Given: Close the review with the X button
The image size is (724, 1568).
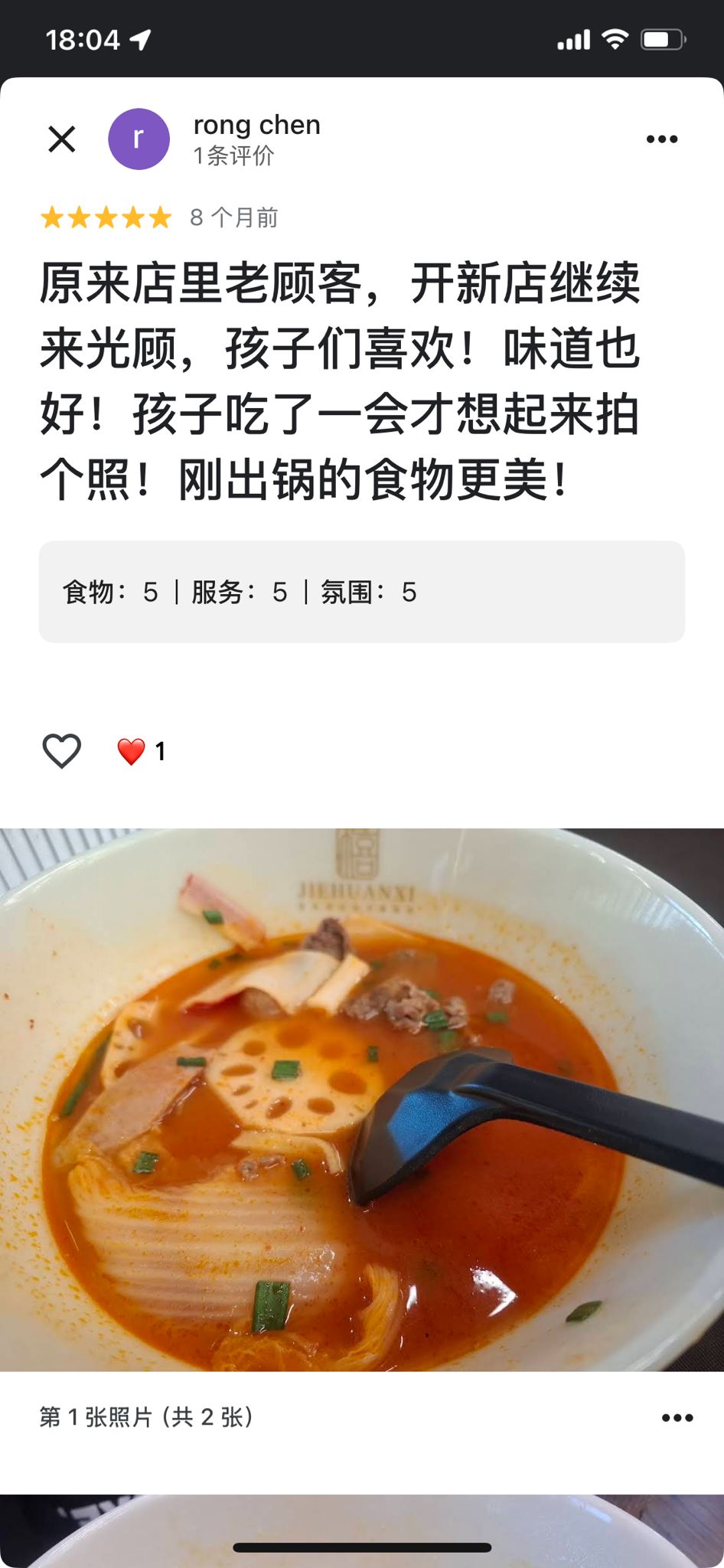Looking at the screenshot, I should (61, 139).
